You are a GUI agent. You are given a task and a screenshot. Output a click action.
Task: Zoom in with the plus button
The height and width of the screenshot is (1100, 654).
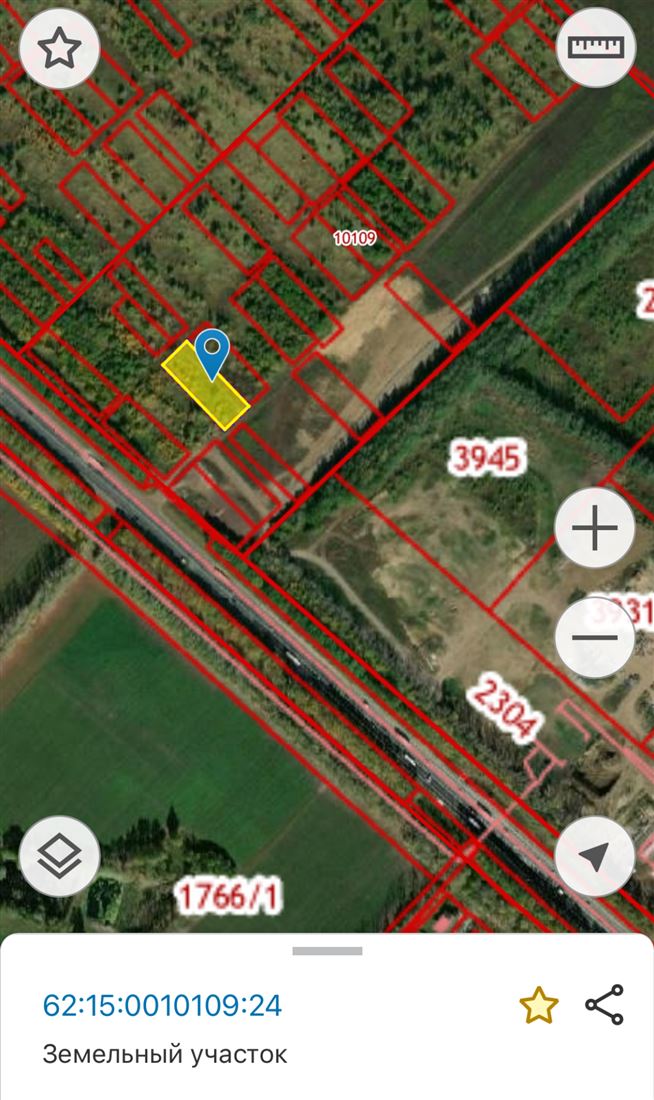pos(595,528)
